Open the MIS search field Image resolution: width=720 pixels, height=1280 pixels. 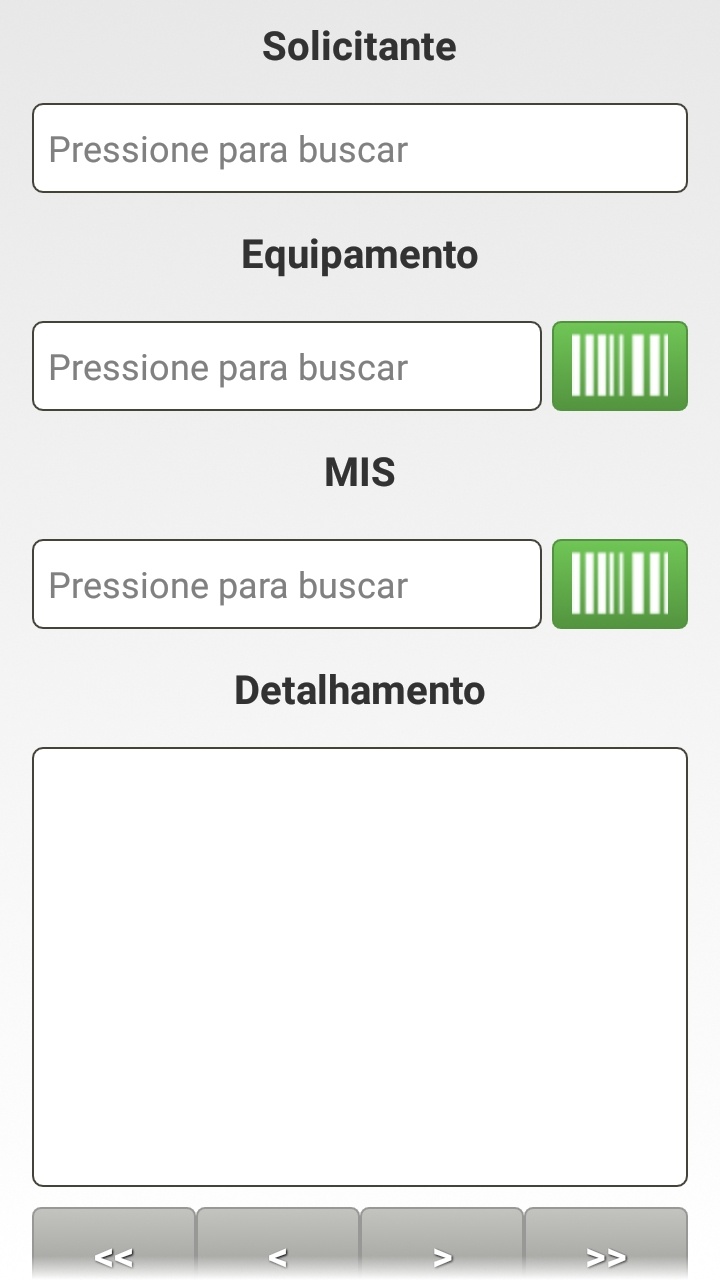287,584
